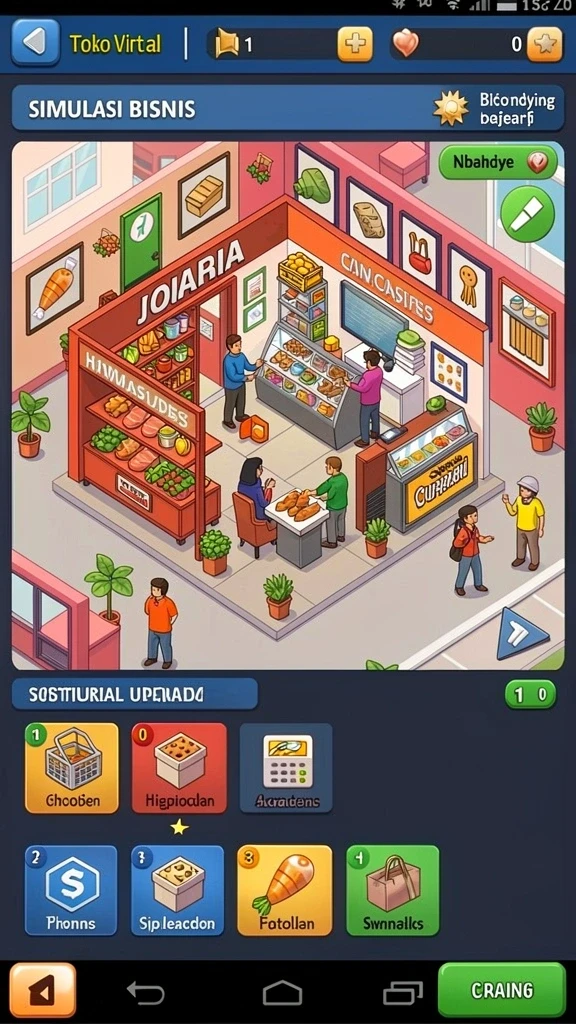The height and width of the screenshot is (1024, 576).
Task: Choose the Sipleacdon box tile
Action: (178, 890)
